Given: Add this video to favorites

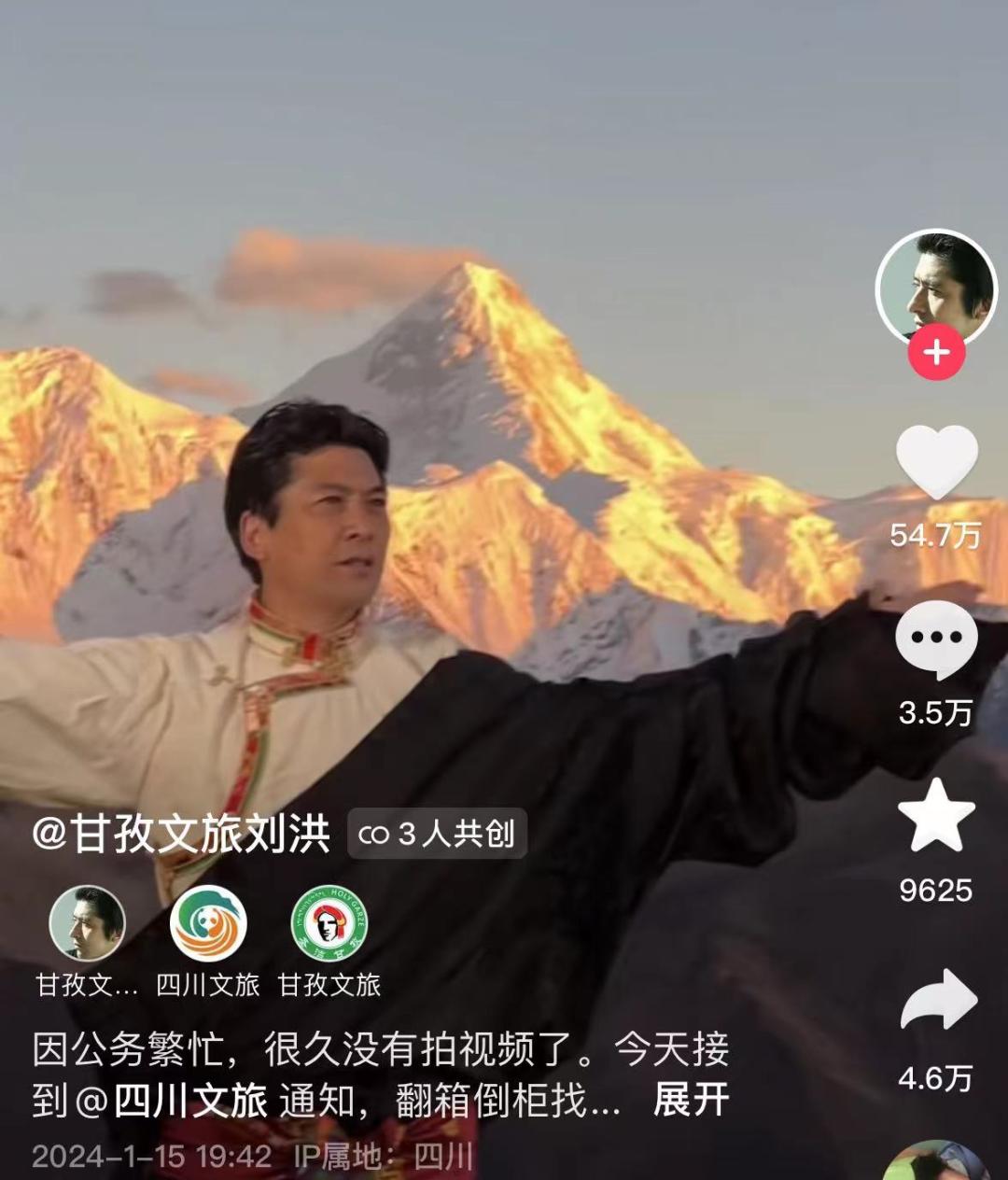Looking at the screenshot, I should coord(936,816).
